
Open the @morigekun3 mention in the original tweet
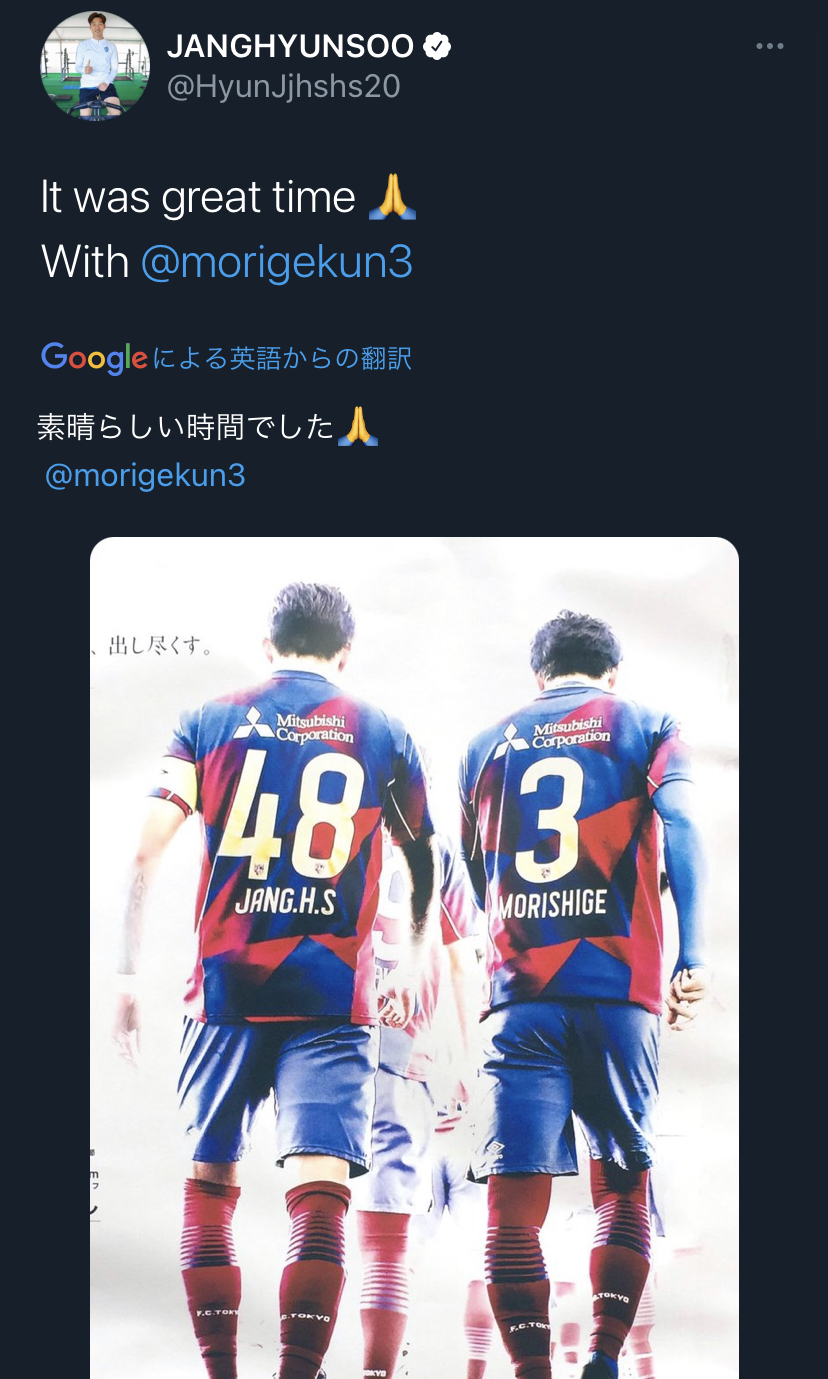[277, 262]
